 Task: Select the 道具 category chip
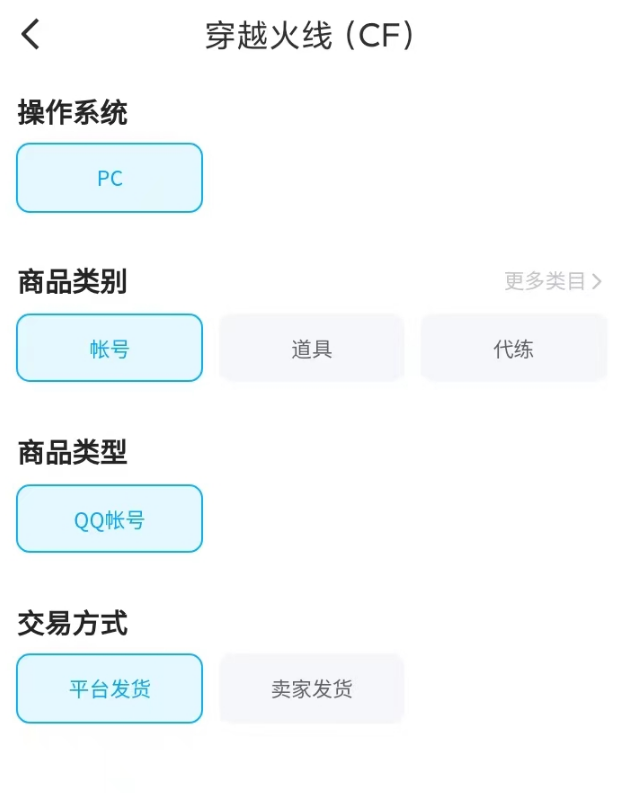tap(311, 348)
